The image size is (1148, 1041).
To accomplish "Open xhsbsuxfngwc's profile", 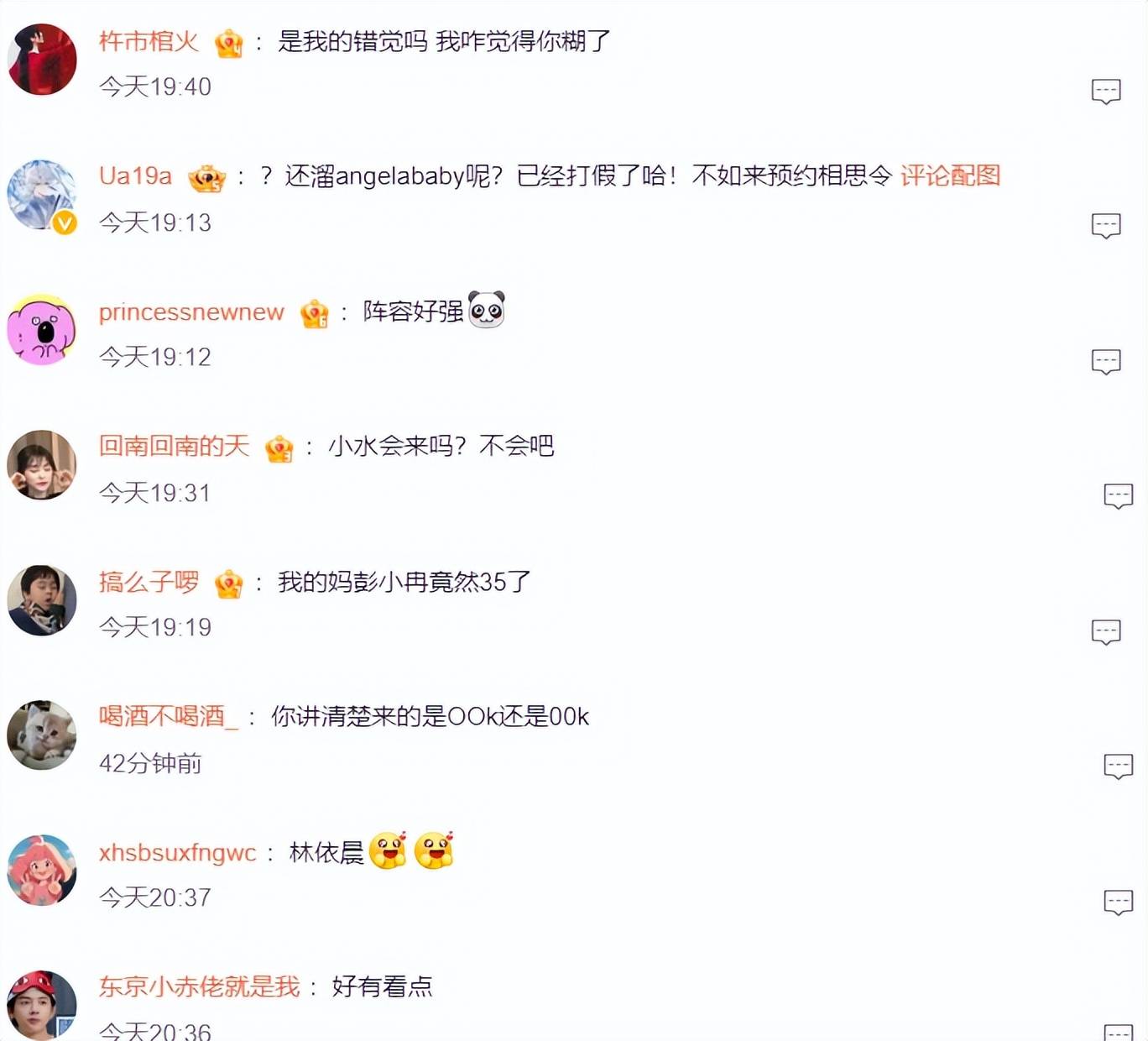I will (x=177, y=852).
